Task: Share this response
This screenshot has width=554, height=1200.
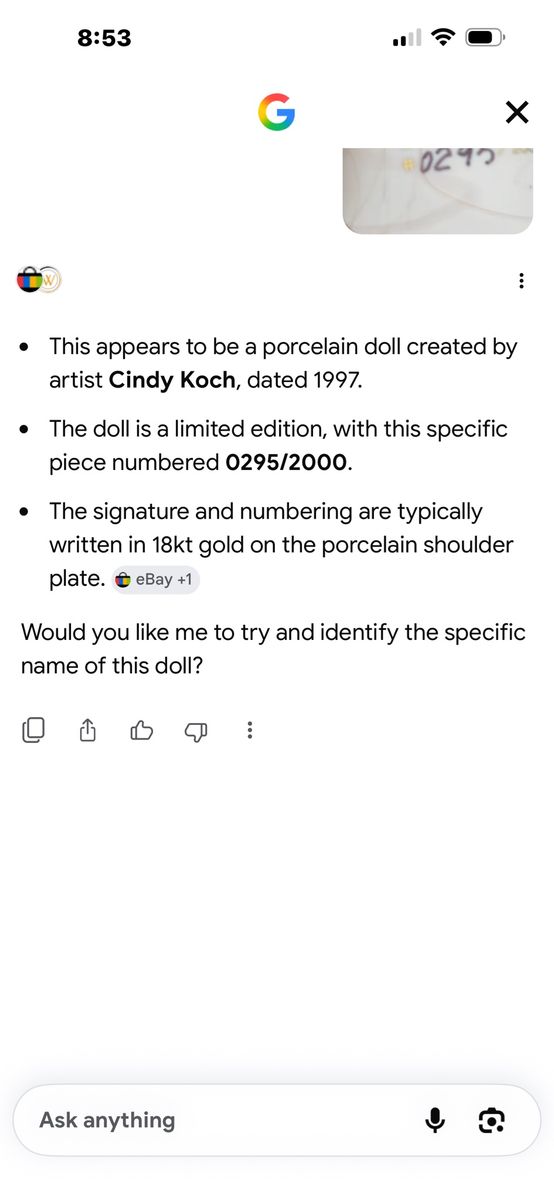Action: [x=87, y=731]
